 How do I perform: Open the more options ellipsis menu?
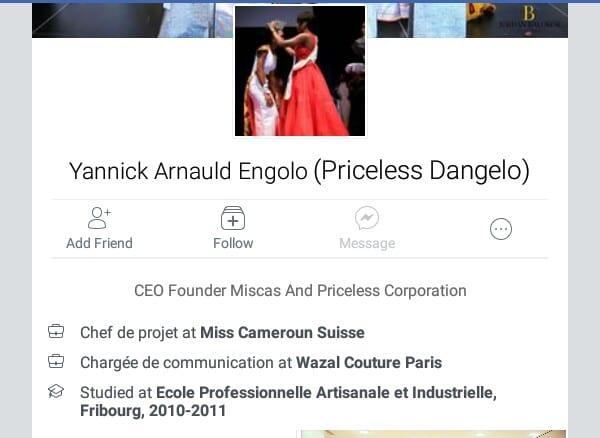[501, 229]
